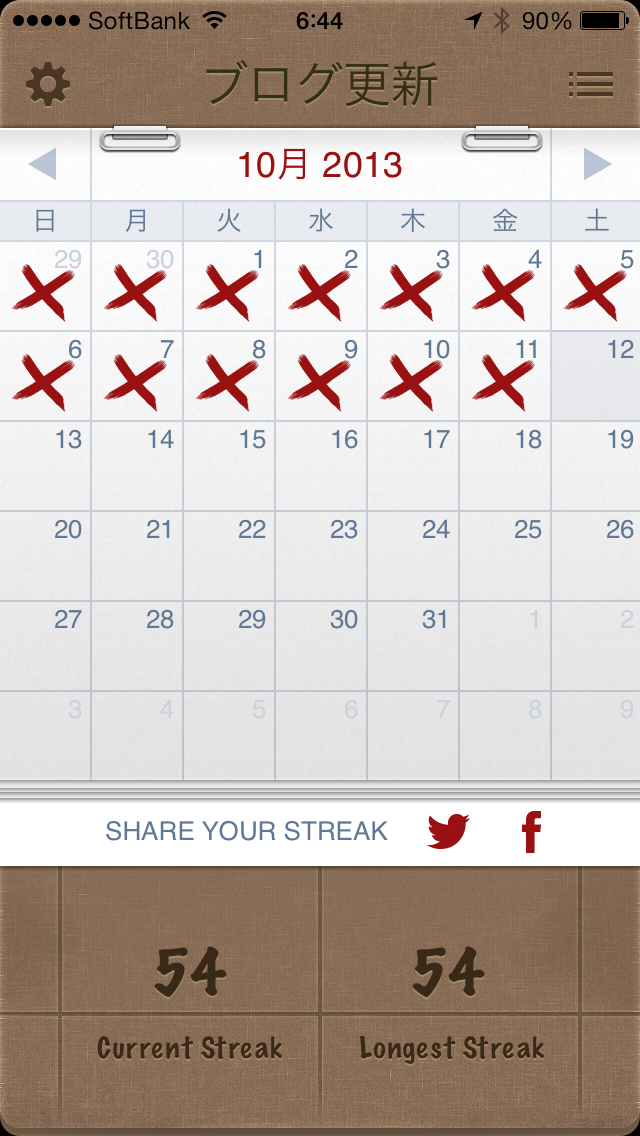
Task: Share your streak on Facebook
Action: coord(531,831)
